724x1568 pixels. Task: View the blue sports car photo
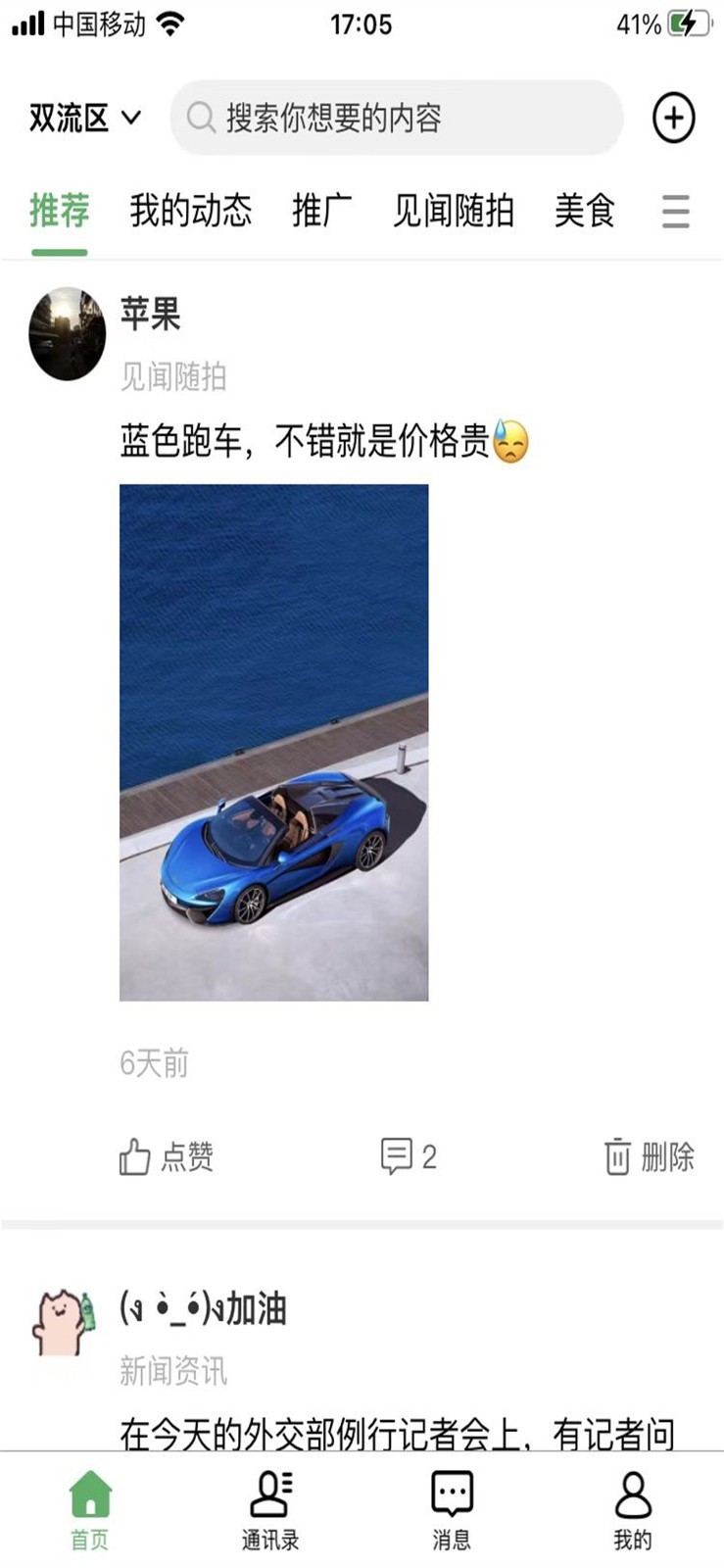[273, 742]
